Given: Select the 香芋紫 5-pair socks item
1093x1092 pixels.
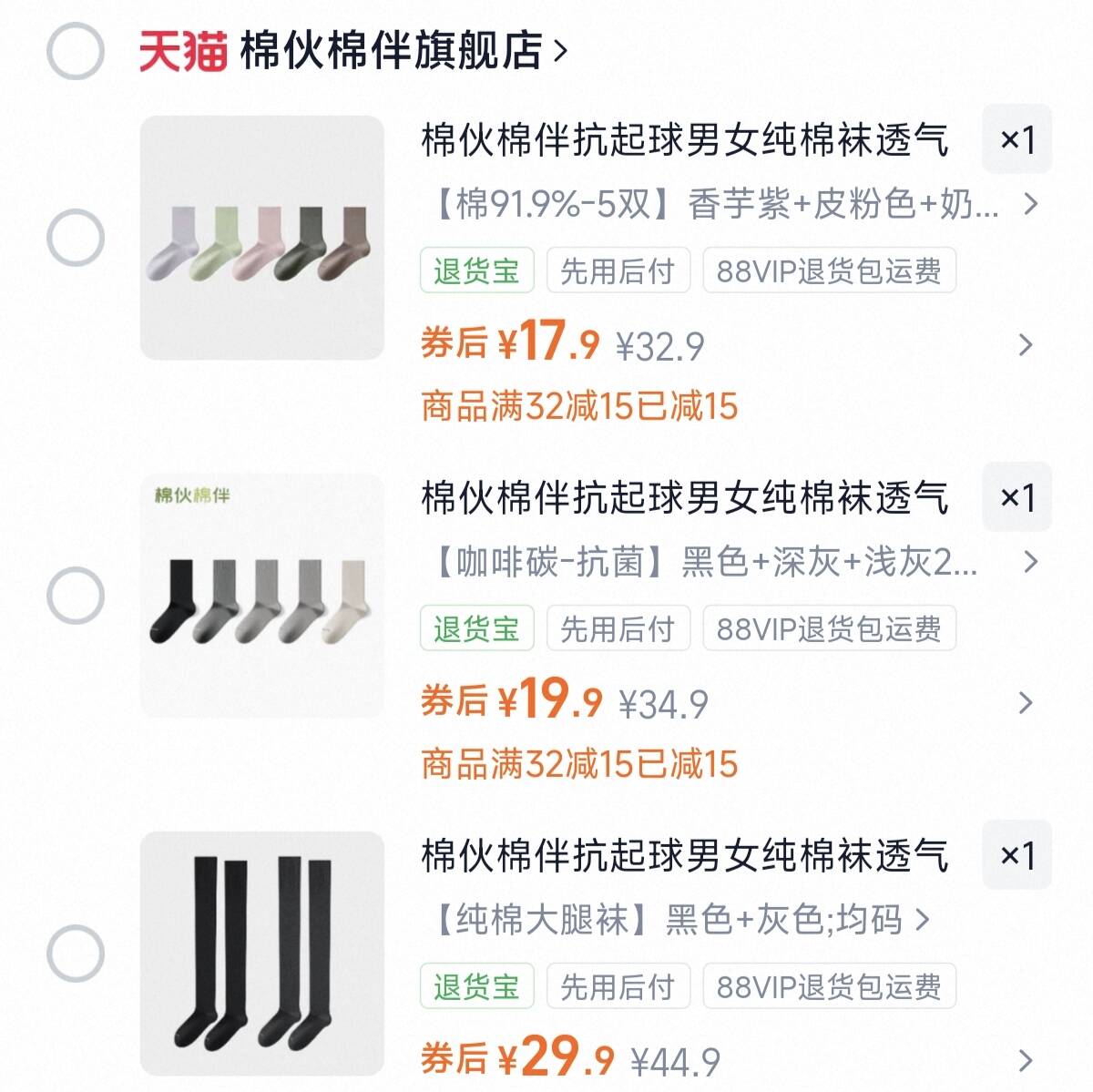Looking at the screenshot, I should pyautogui.click(x=75, y=238).
